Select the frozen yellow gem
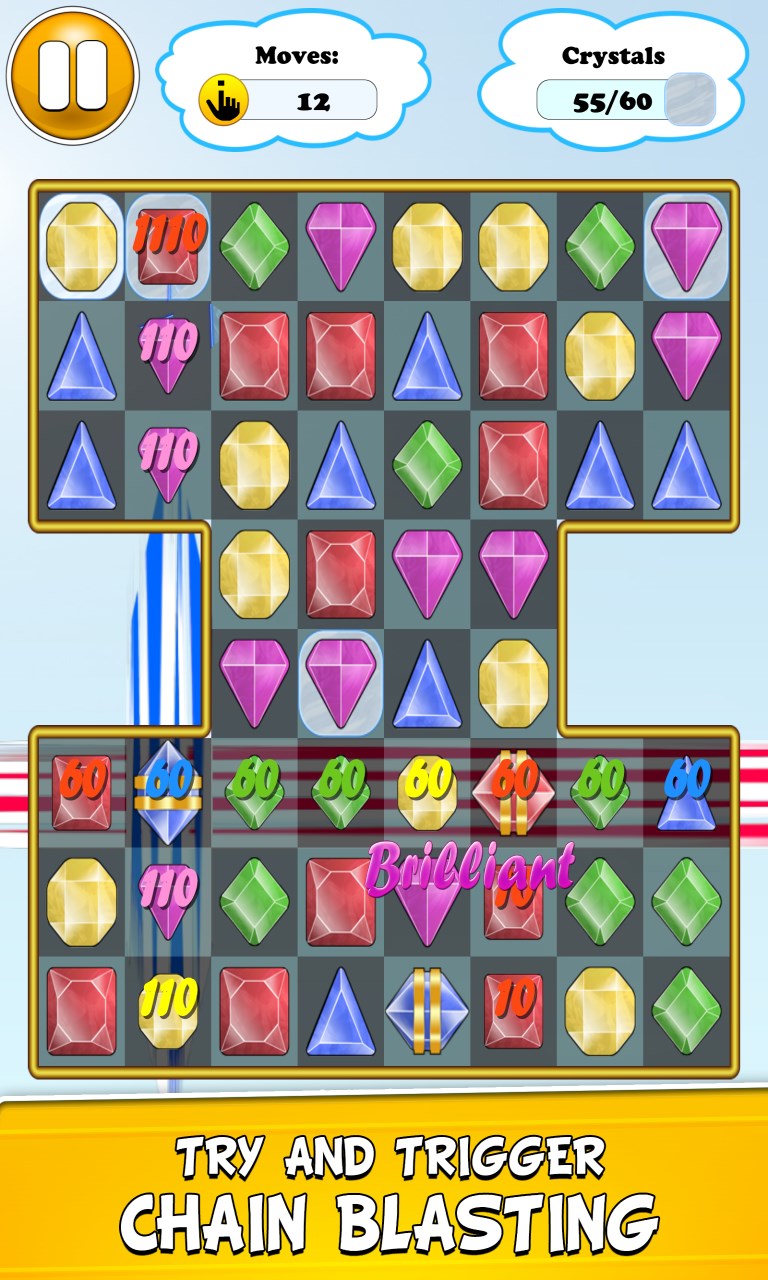768x1280 pixels. [x=82, y=246]
